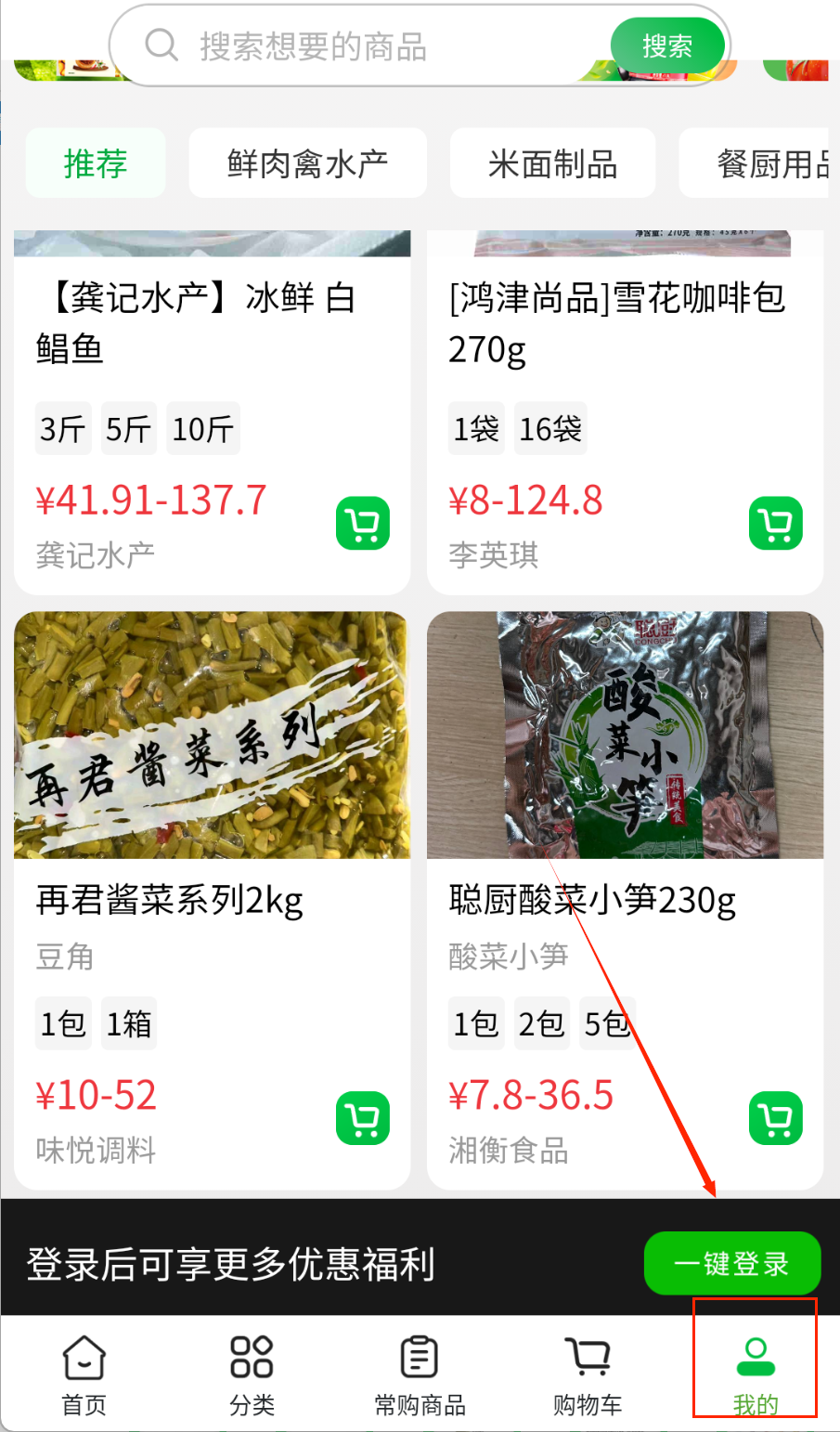Screen dimensions: 840x1432
Task: Tap the search box for products
Action: pyautogui.click(x=371, y=46)
